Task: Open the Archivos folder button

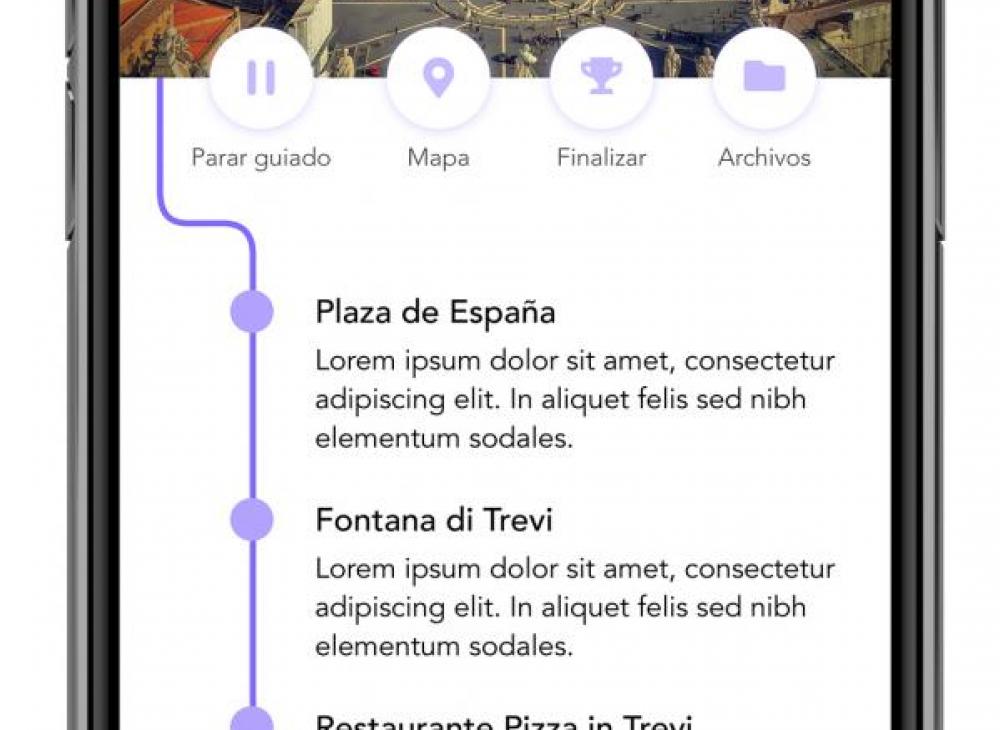Action: pyautogui.click(x=764, y=78)
